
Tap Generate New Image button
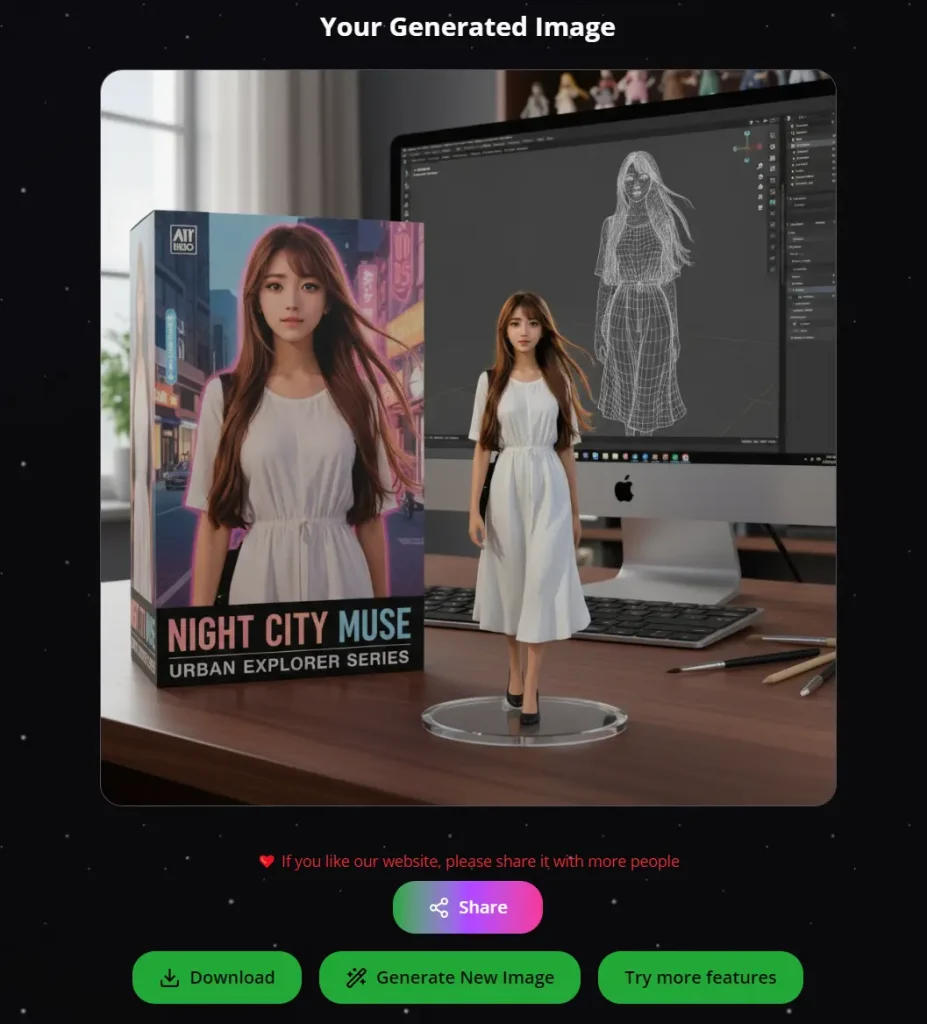tap(449, 977)
